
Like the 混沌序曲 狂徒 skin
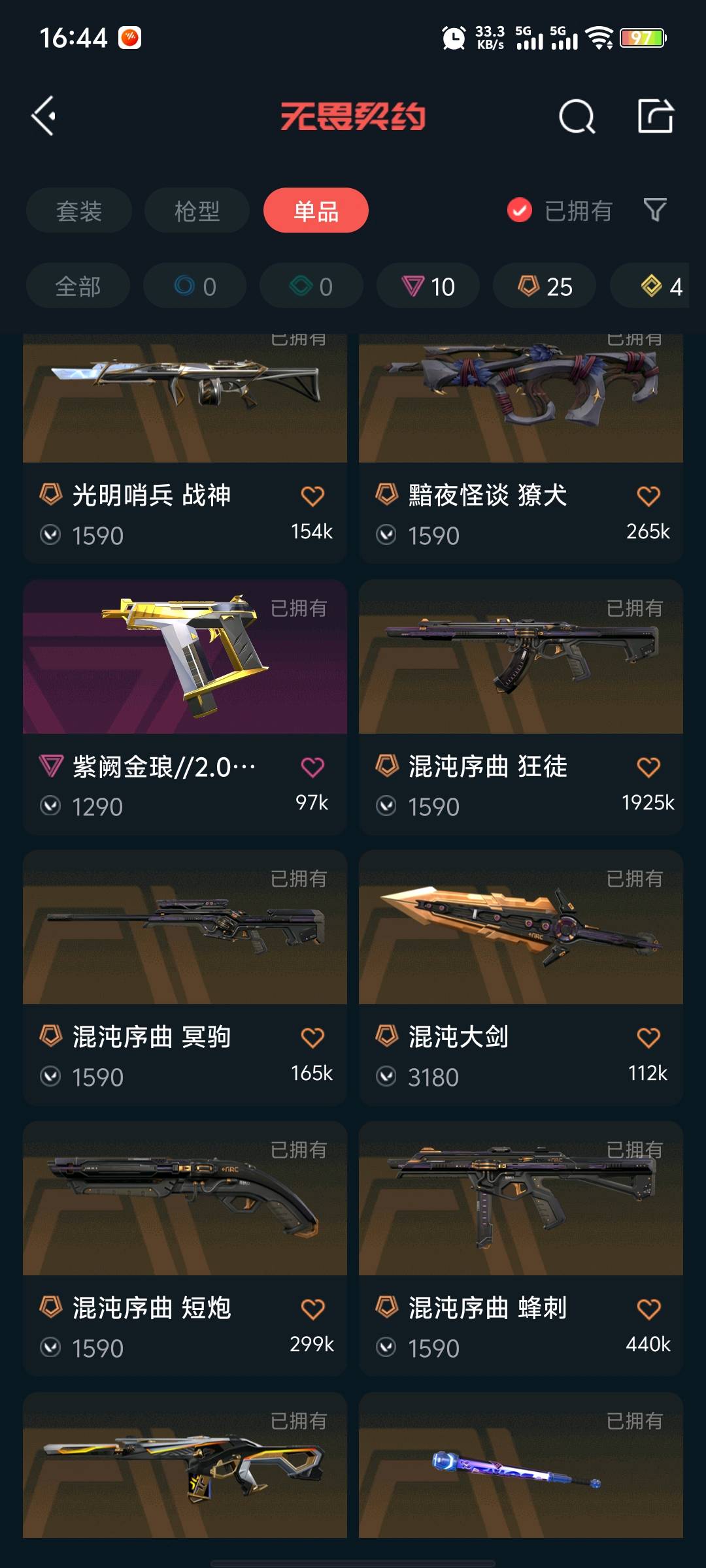648,767
